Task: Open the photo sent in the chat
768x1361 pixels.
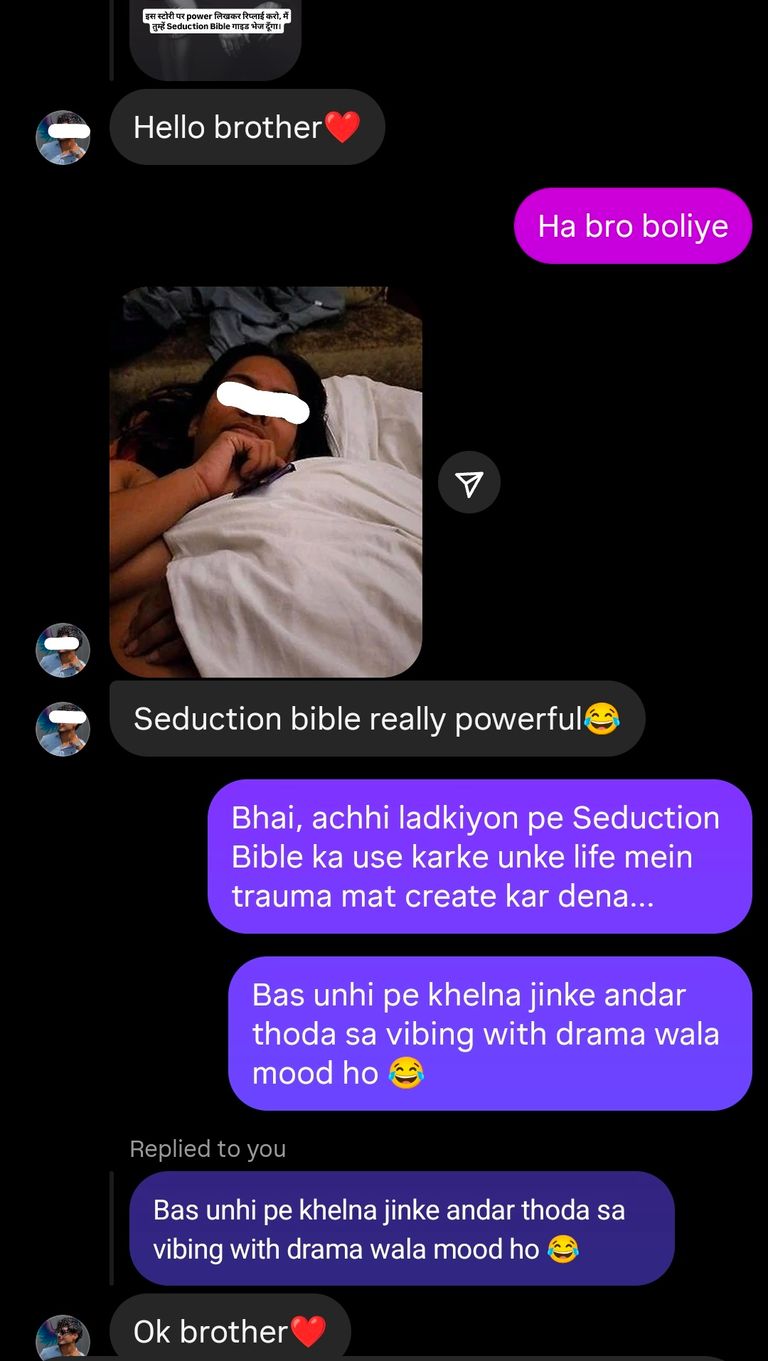Action: (x=265, y=482)
